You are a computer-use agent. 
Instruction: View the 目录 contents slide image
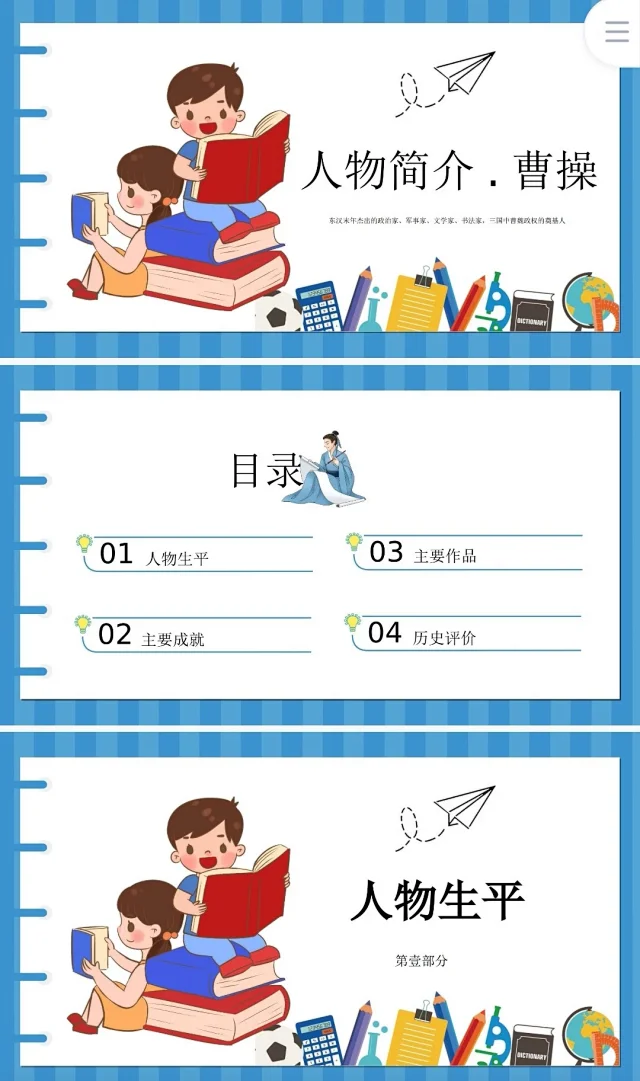(320, 545)
